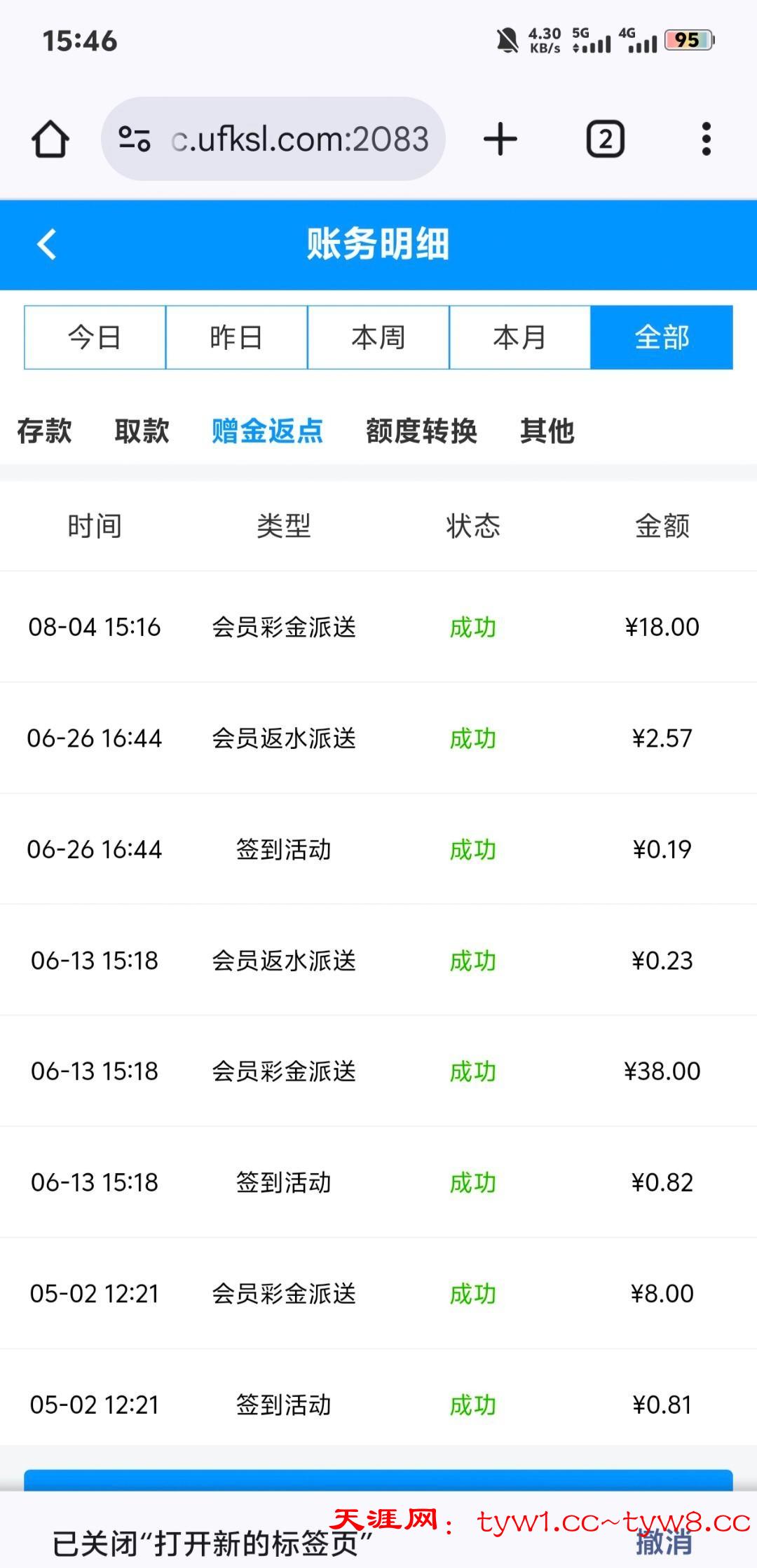Screen dimensions: 757x1568
Task: Open the tab switcher showing 2 tabs
Action: (605, 139)
